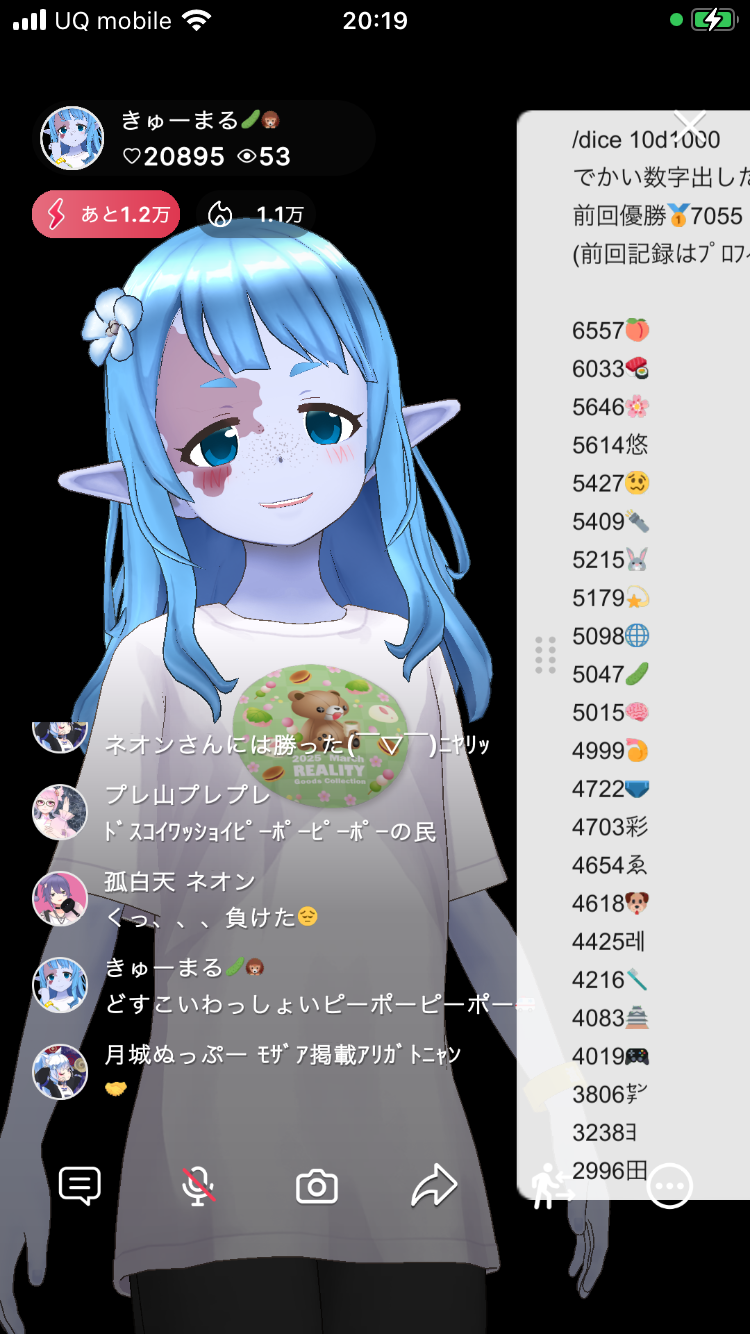Tap the あと1.2万 goal badge
750x1334 pixels.
pos(106,214)
